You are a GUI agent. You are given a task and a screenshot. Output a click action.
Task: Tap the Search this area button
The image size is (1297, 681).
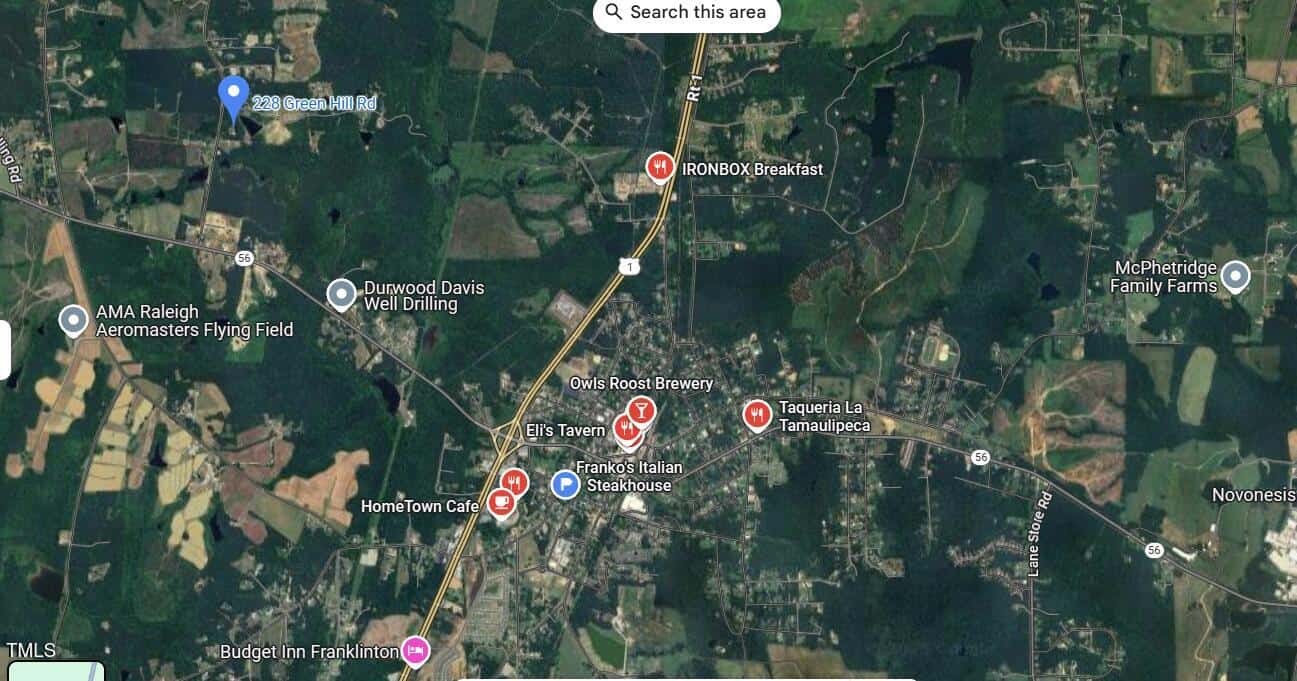pos(687,13)
